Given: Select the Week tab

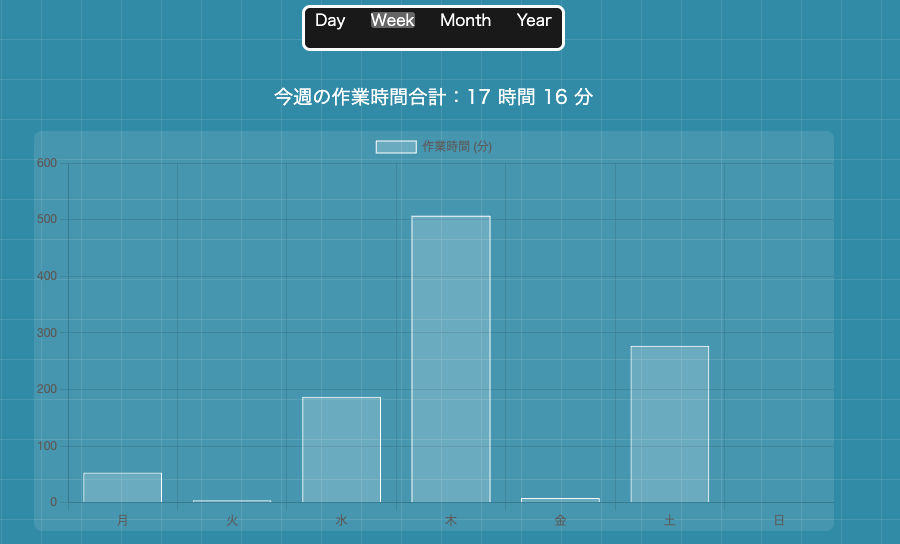Looking at the screenshot, I should pyautogui.click(x=392, y=21).
